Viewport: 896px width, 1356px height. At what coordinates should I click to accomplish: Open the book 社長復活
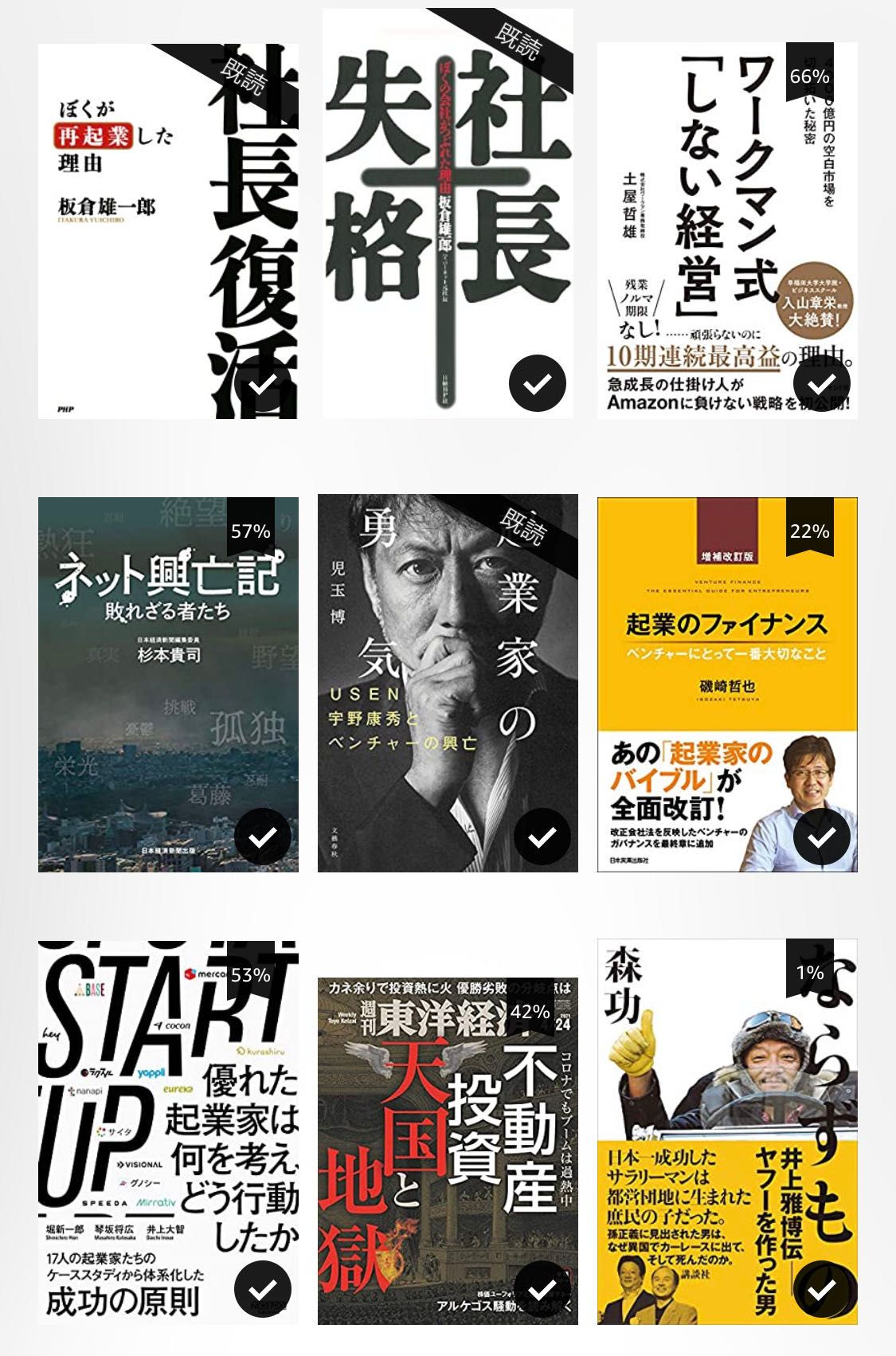(167, 231)
